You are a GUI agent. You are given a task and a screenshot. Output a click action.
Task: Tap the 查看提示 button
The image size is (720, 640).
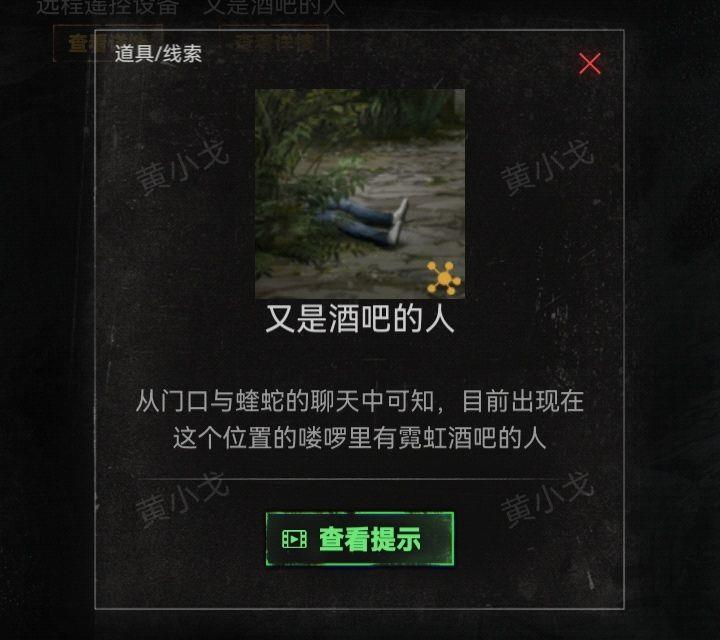359,539
